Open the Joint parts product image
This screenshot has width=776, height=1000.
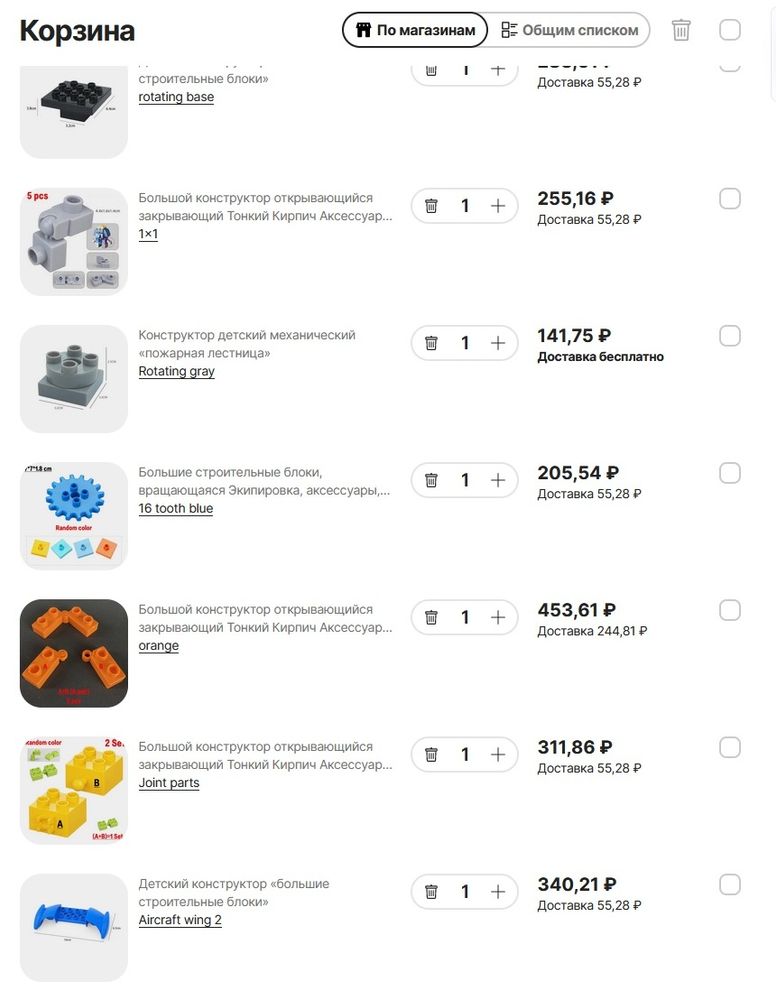(74, 790)
